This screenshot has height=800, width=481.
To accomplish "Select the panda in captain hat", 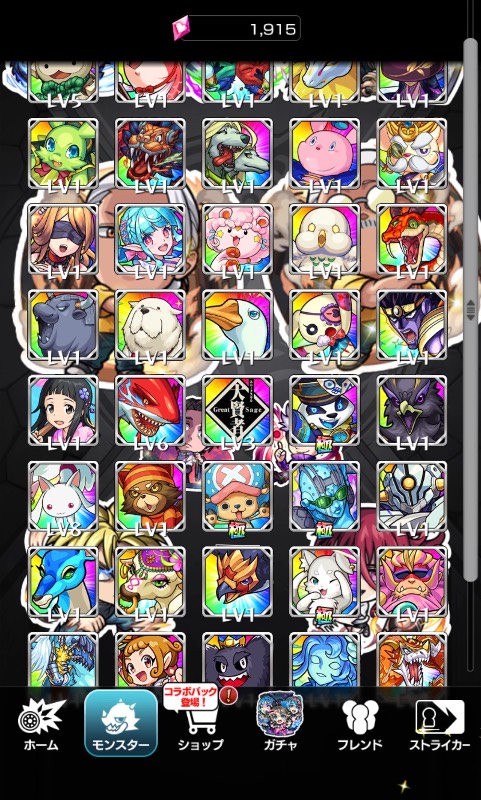I will [324, 411].
